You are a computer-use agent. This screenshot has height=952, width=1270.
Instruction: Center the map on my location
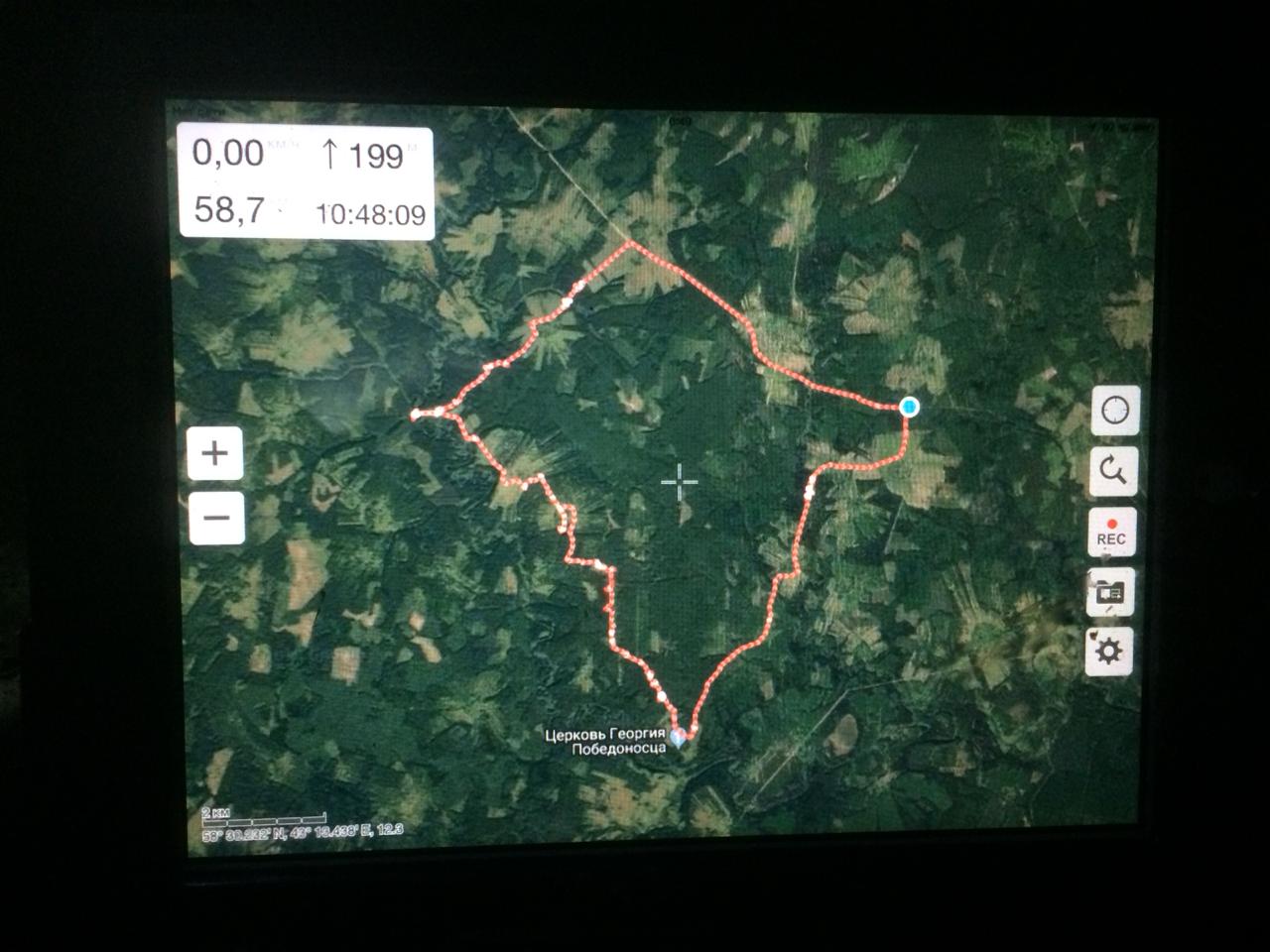(x=1114, y=410)
